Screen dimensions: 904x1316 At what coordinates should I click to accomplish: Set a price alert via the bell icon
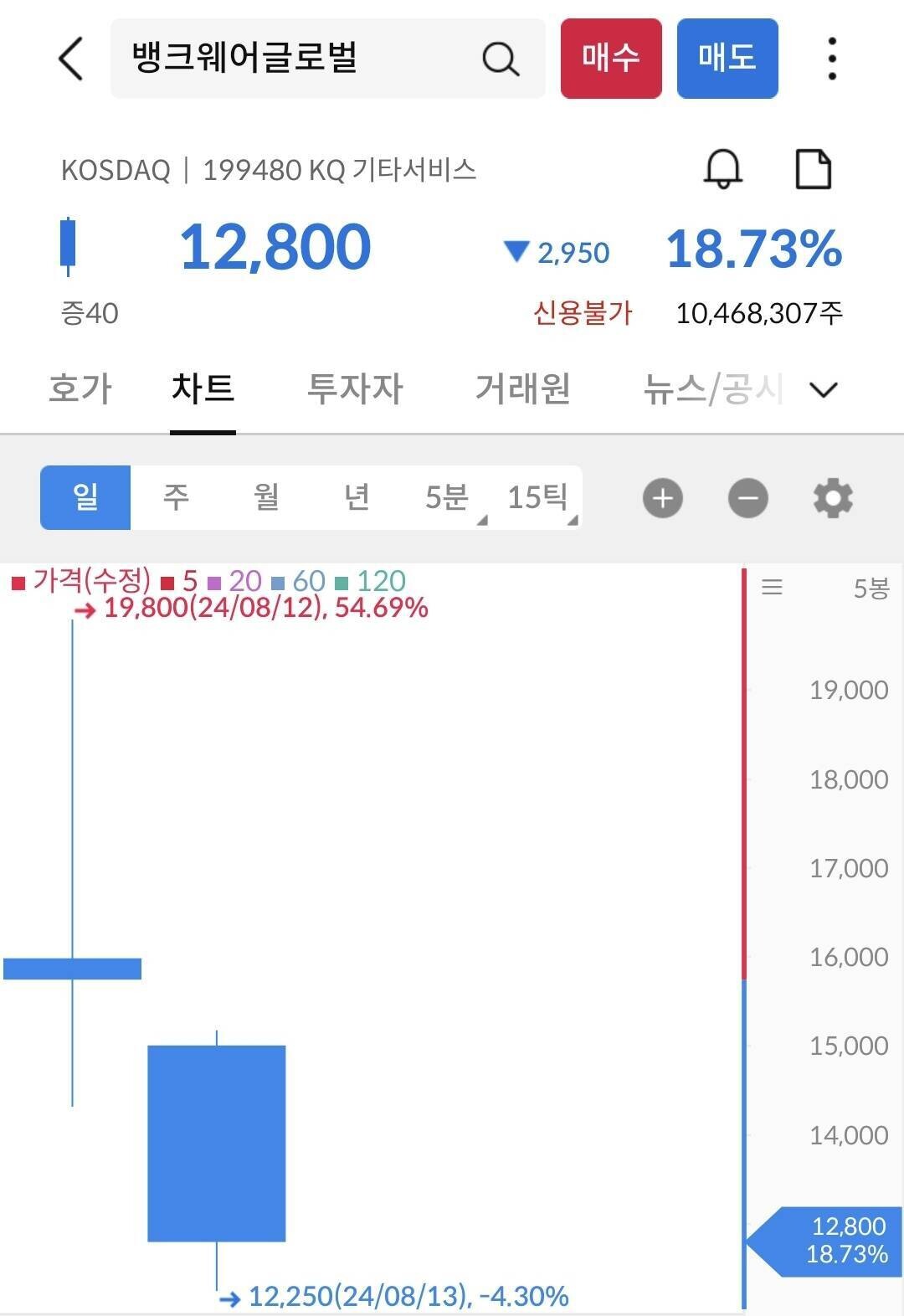[722, 170]
